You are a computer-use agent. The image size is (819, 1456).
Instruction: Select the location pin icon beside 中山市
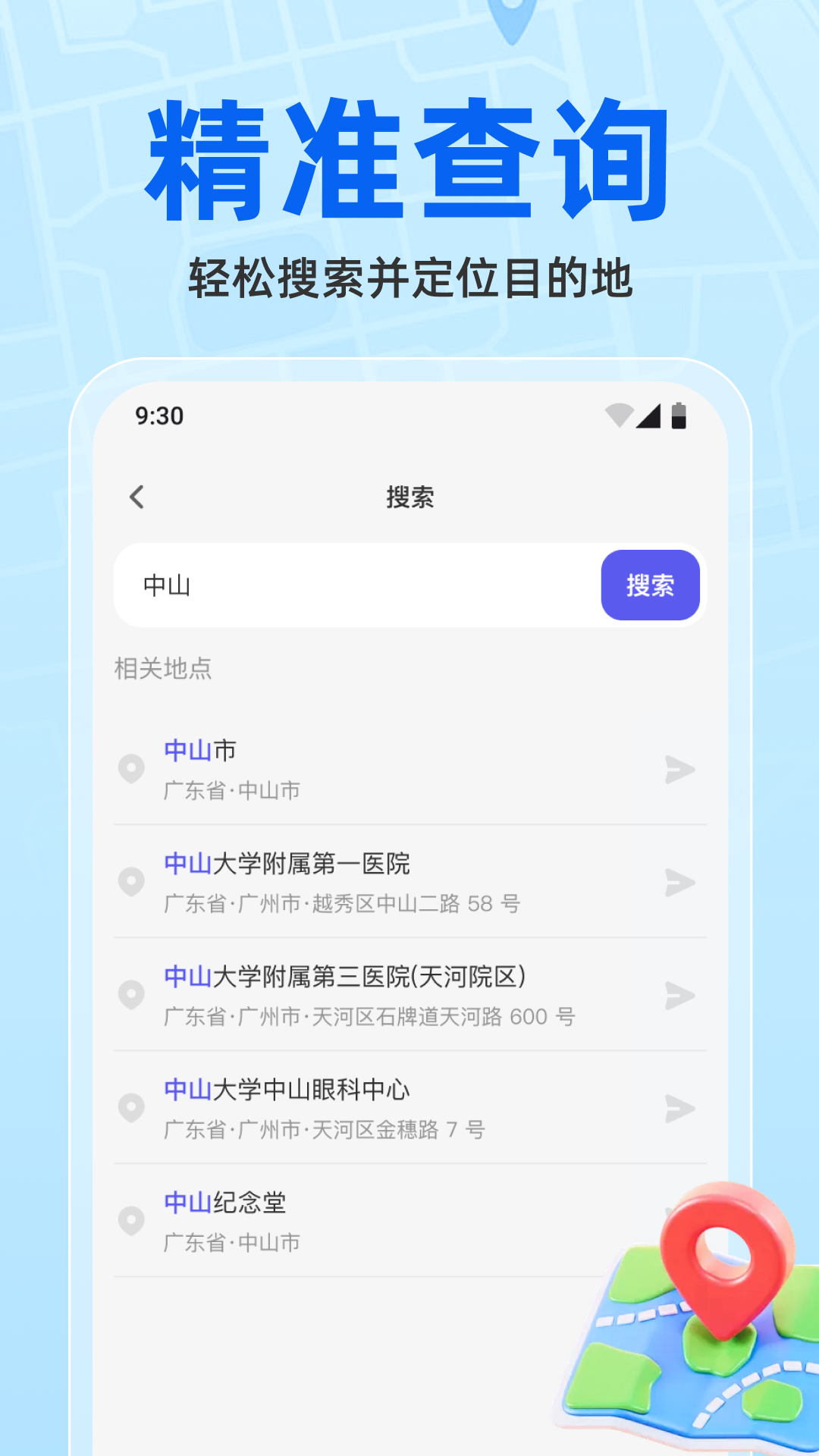(x=130, y=769)
